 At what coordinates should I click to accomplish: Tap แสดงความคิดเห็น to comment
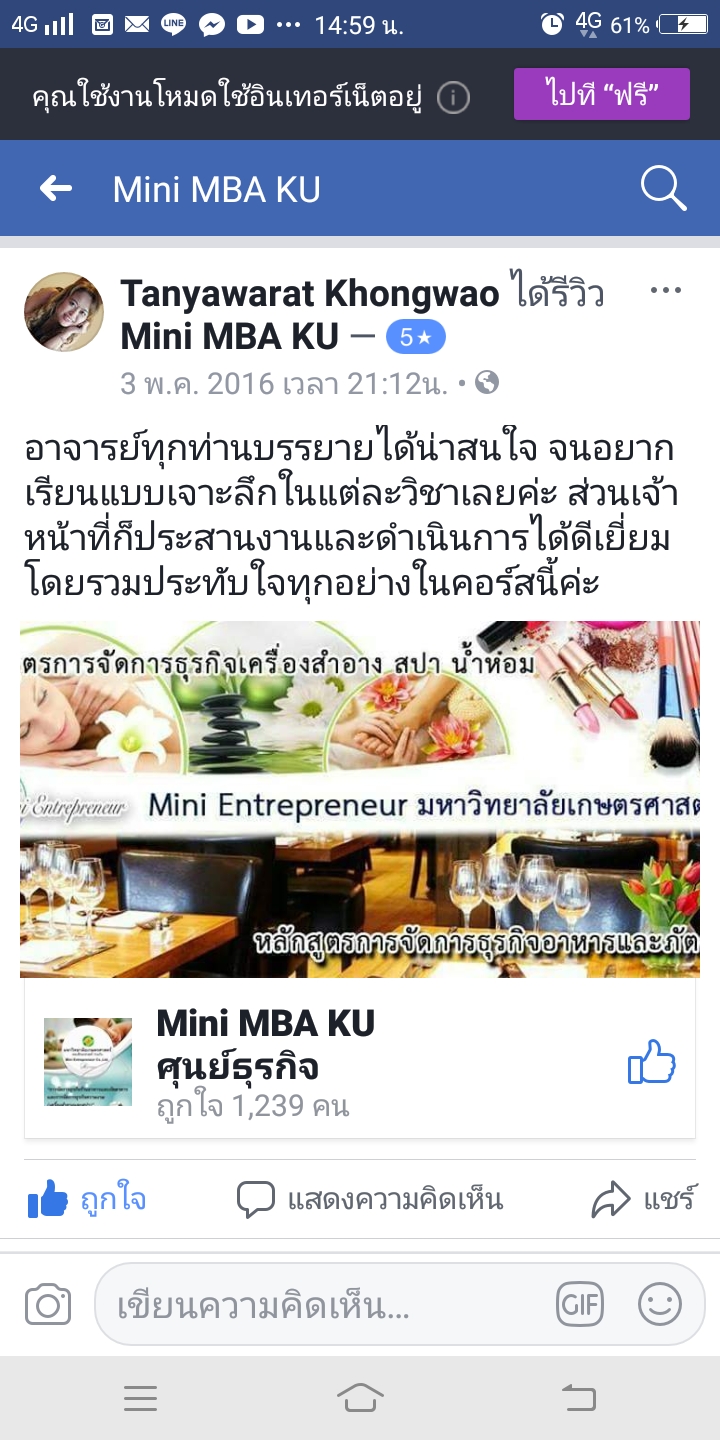pyautogui.click(x=370, y=1199)
